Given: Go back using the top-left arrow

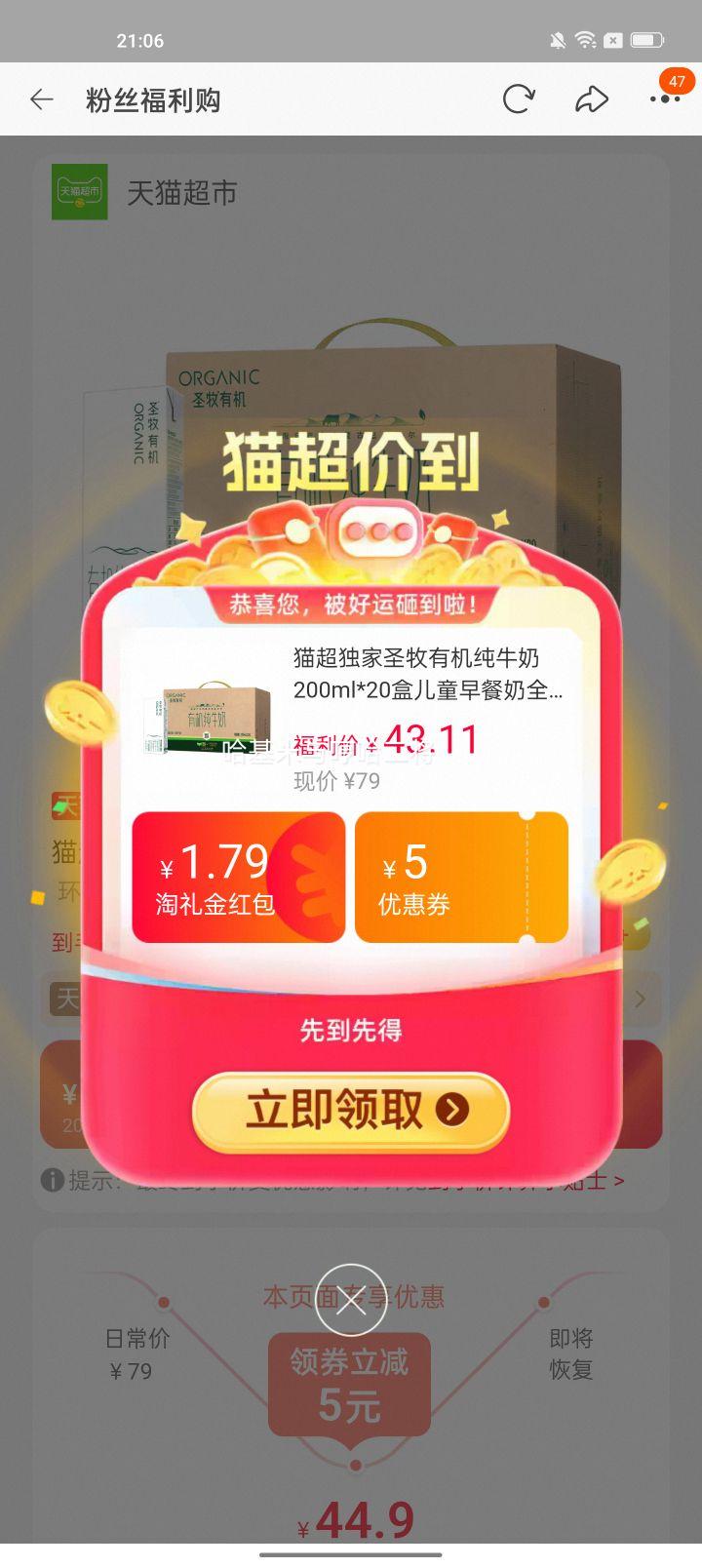Looking at the screenshot, I should click(41, 99).
